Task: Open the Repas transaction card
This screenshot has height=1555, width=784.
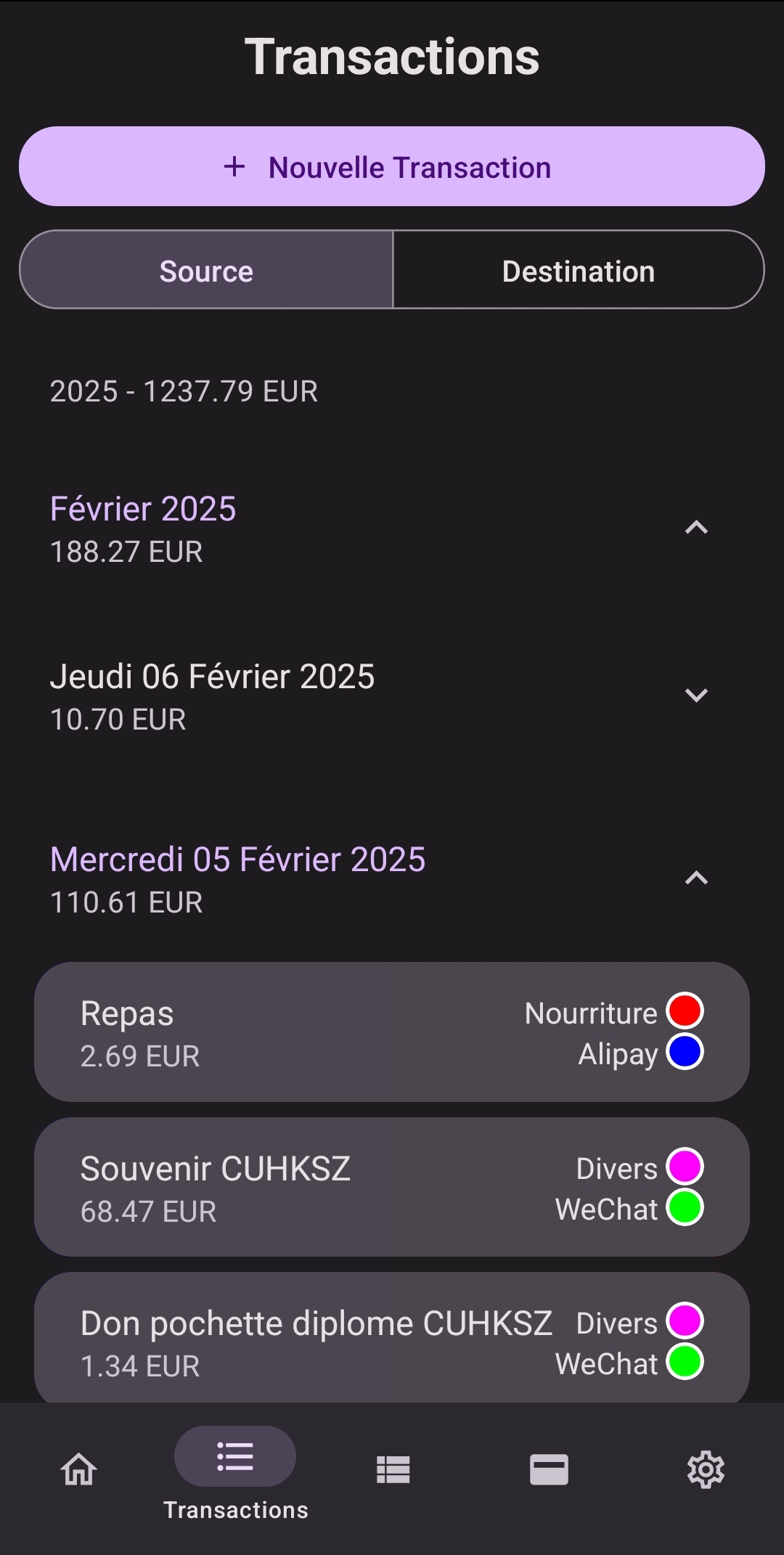Action: [x=392, y=1032]
